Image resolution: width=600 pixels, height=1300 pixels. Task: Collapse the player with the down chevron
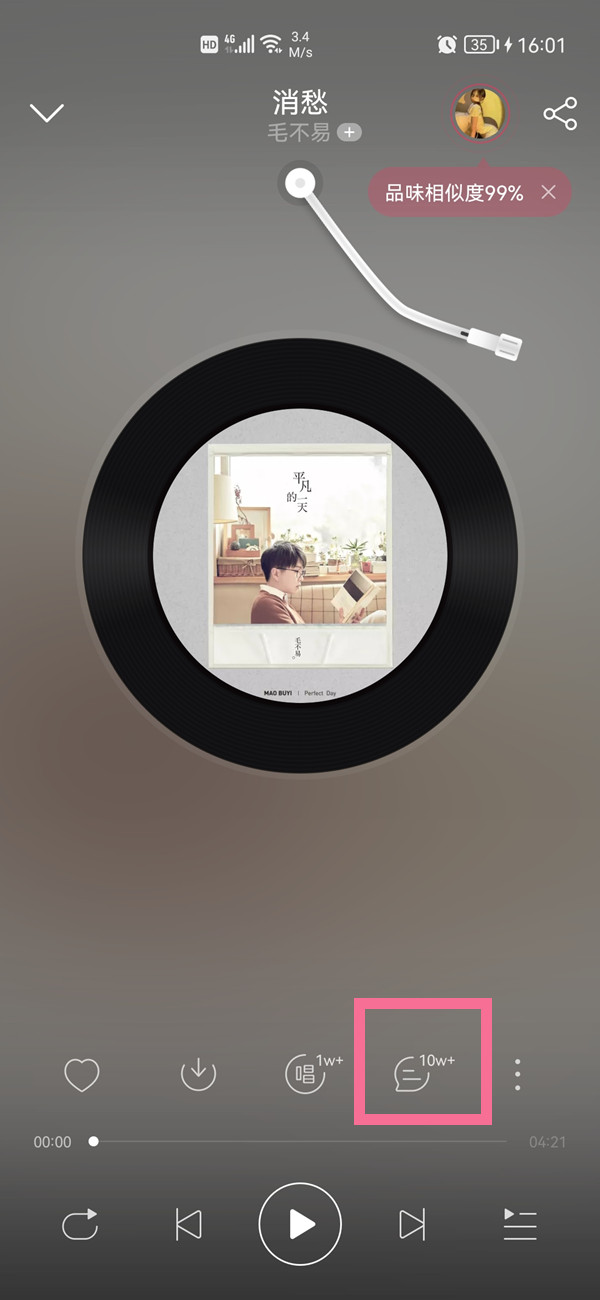pyautogui.click(x=47, y=113)
